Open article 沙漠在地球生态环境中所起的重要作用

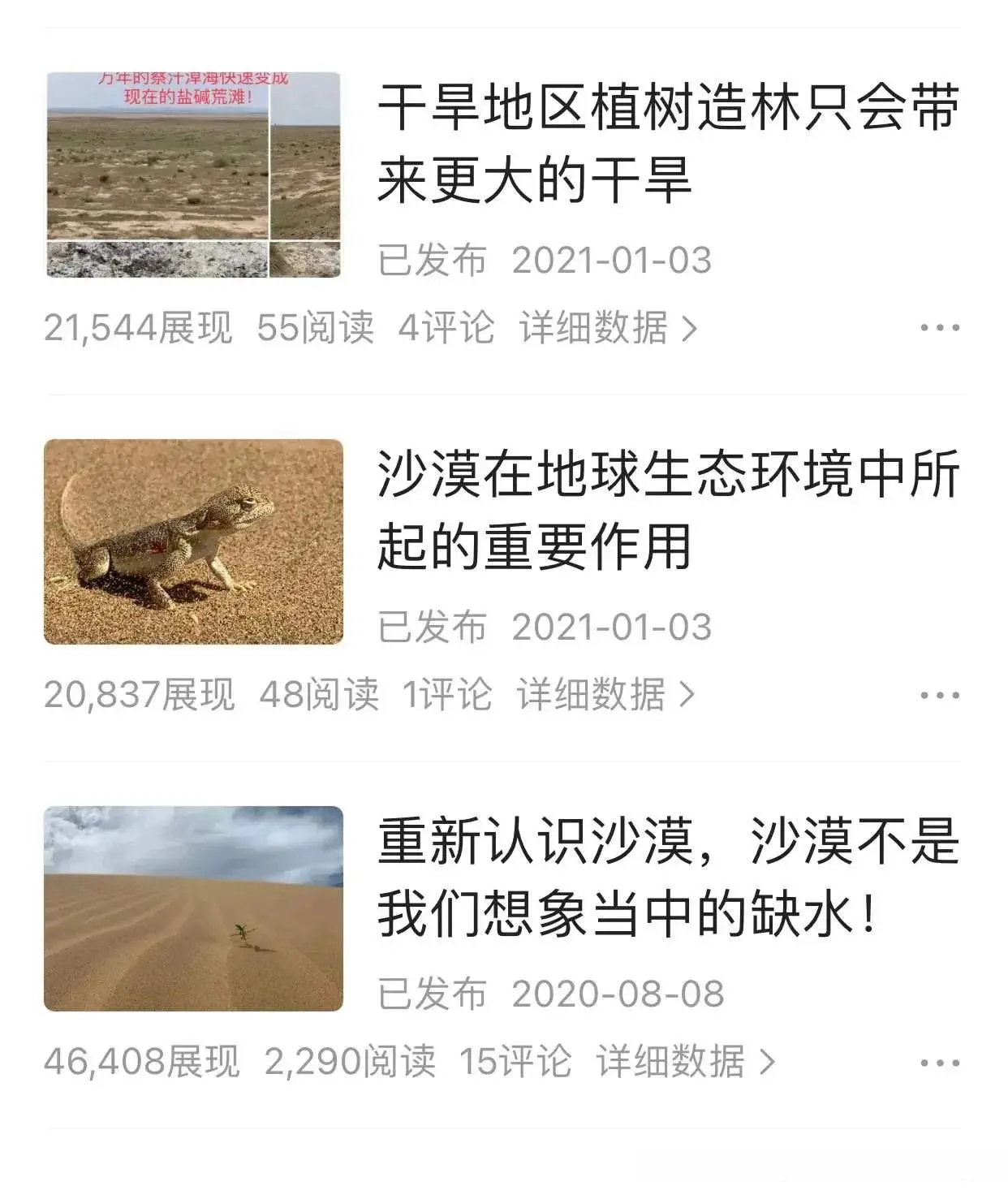(667, 510)
